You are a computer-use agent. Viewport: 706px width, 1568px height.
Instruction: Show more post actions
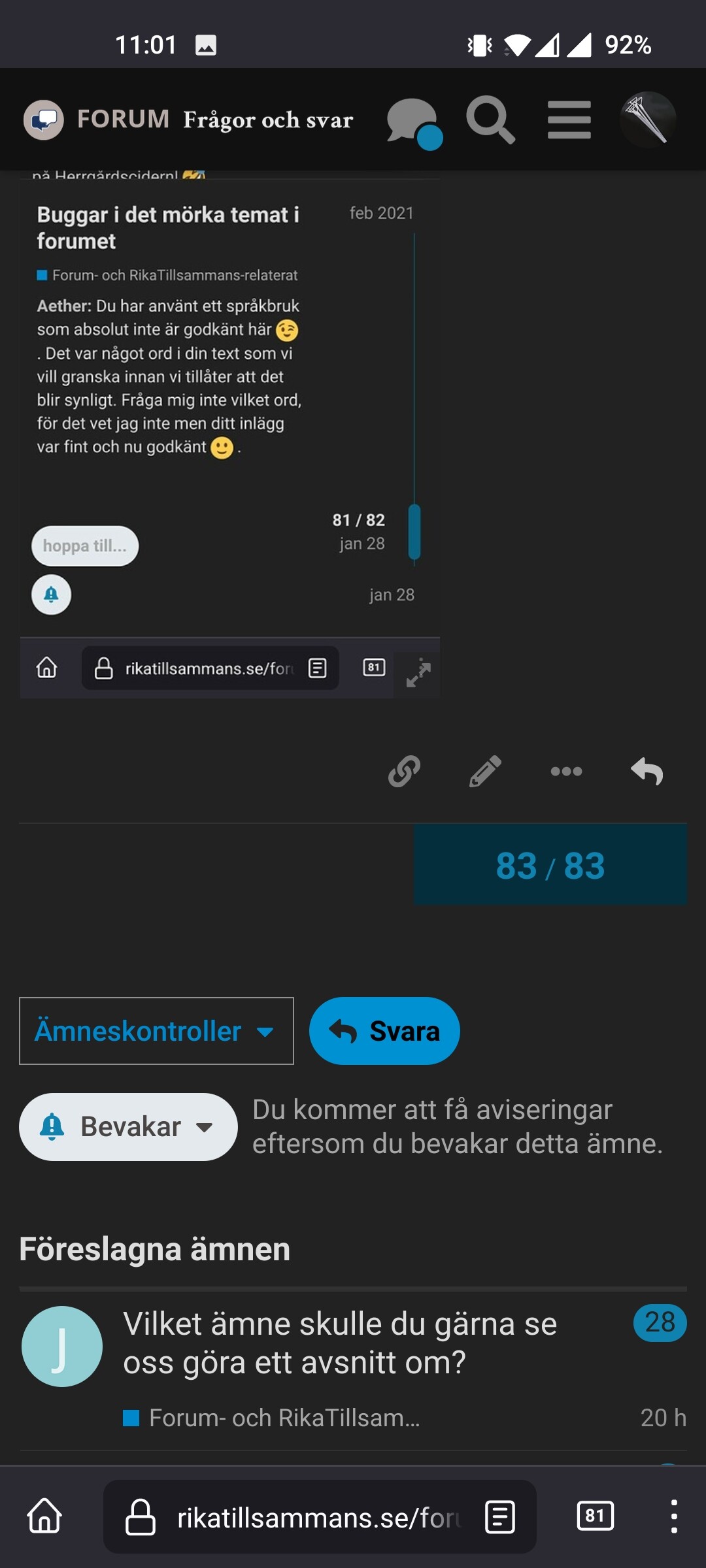[566, 771]
